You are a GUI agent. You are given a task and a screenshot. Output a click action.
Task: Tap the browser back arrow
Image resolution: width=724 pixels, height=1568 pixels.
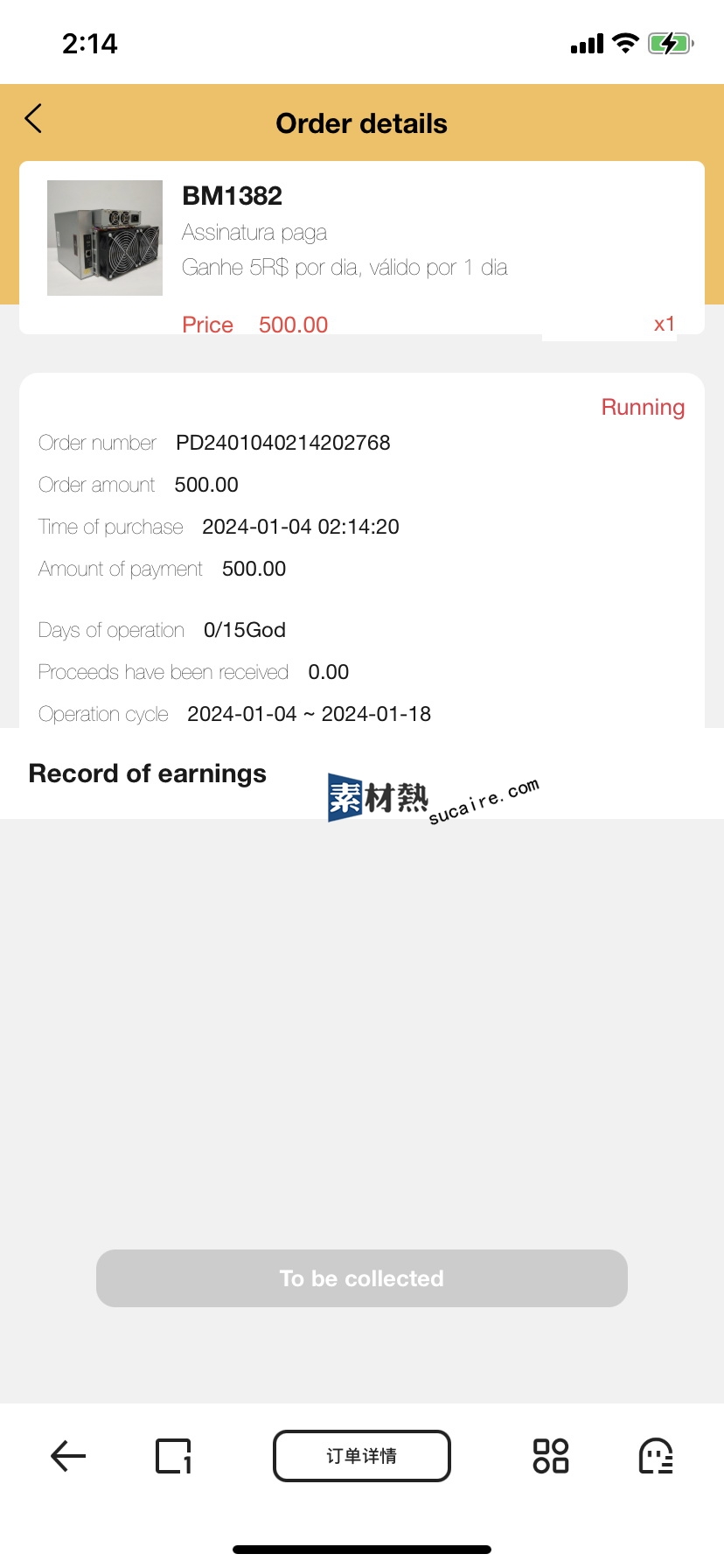click(68, 1456)
